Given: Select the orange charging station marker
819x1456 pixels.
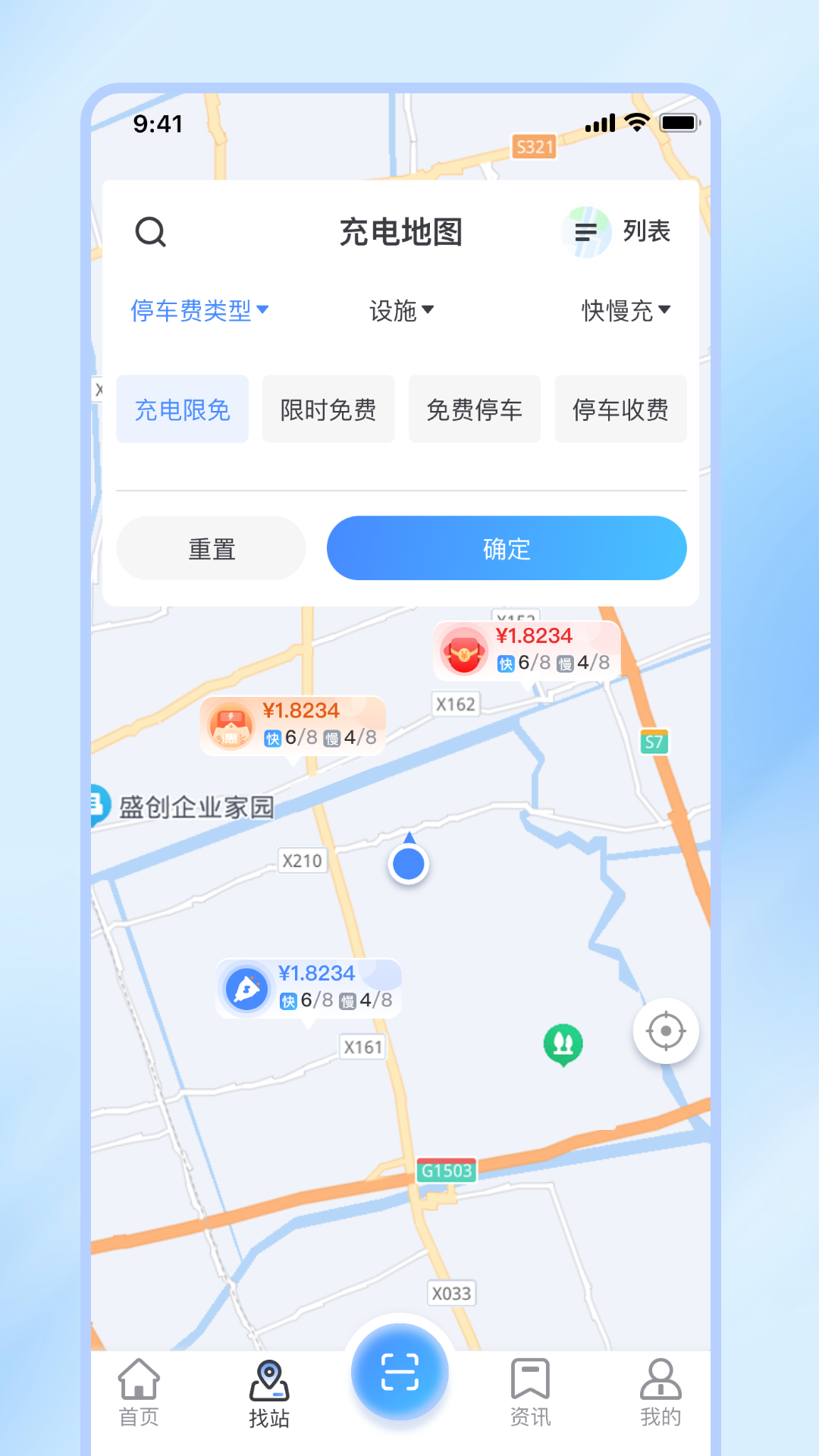Looking at the screenshot, I should click(x=232, y=726).
